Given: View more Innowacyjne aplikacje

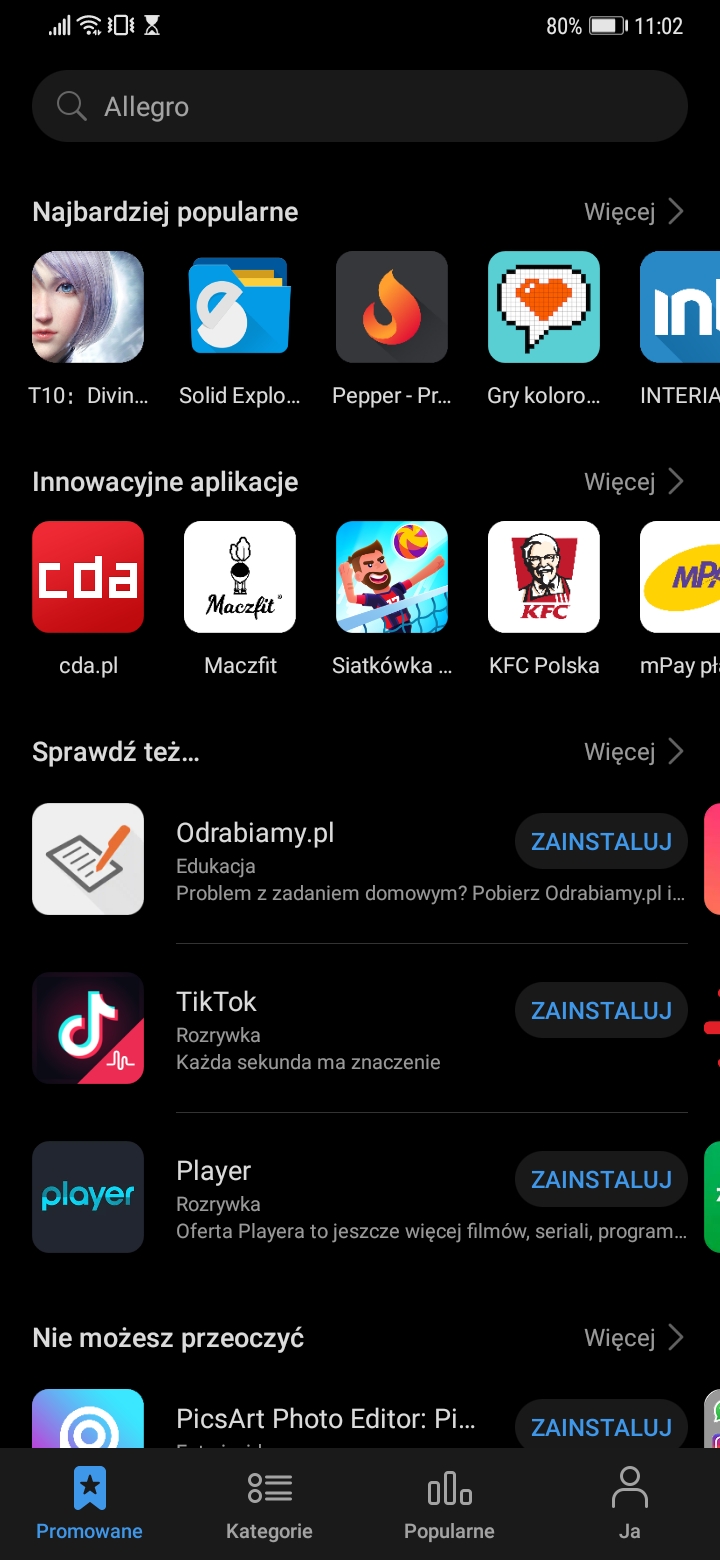Looking at the screenshot, I should 634,482.
